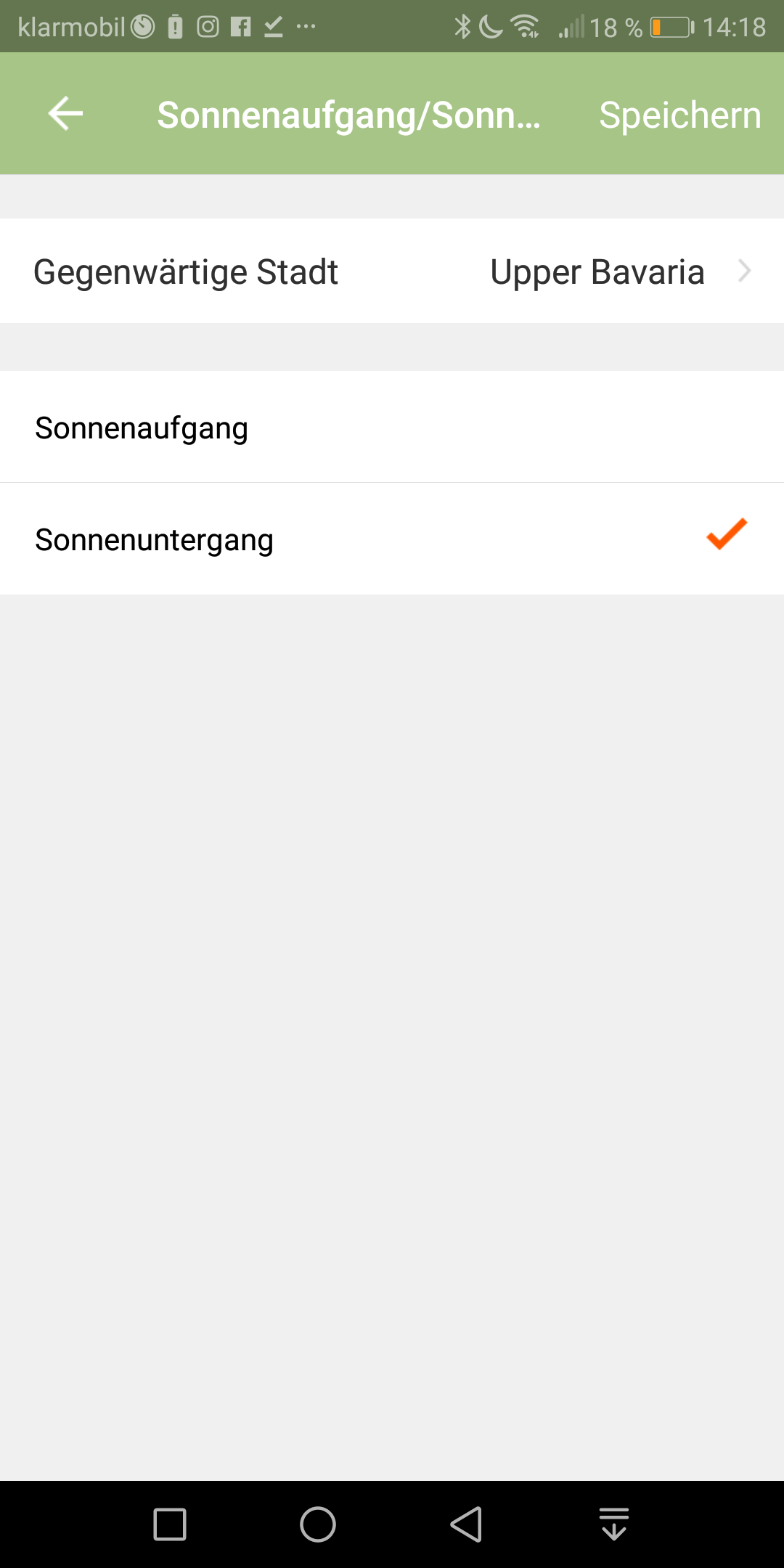Open recent apps from navigation bar
This screenshot has width=784, height=1568.
pyautogui.click(x=170, y=1524)
